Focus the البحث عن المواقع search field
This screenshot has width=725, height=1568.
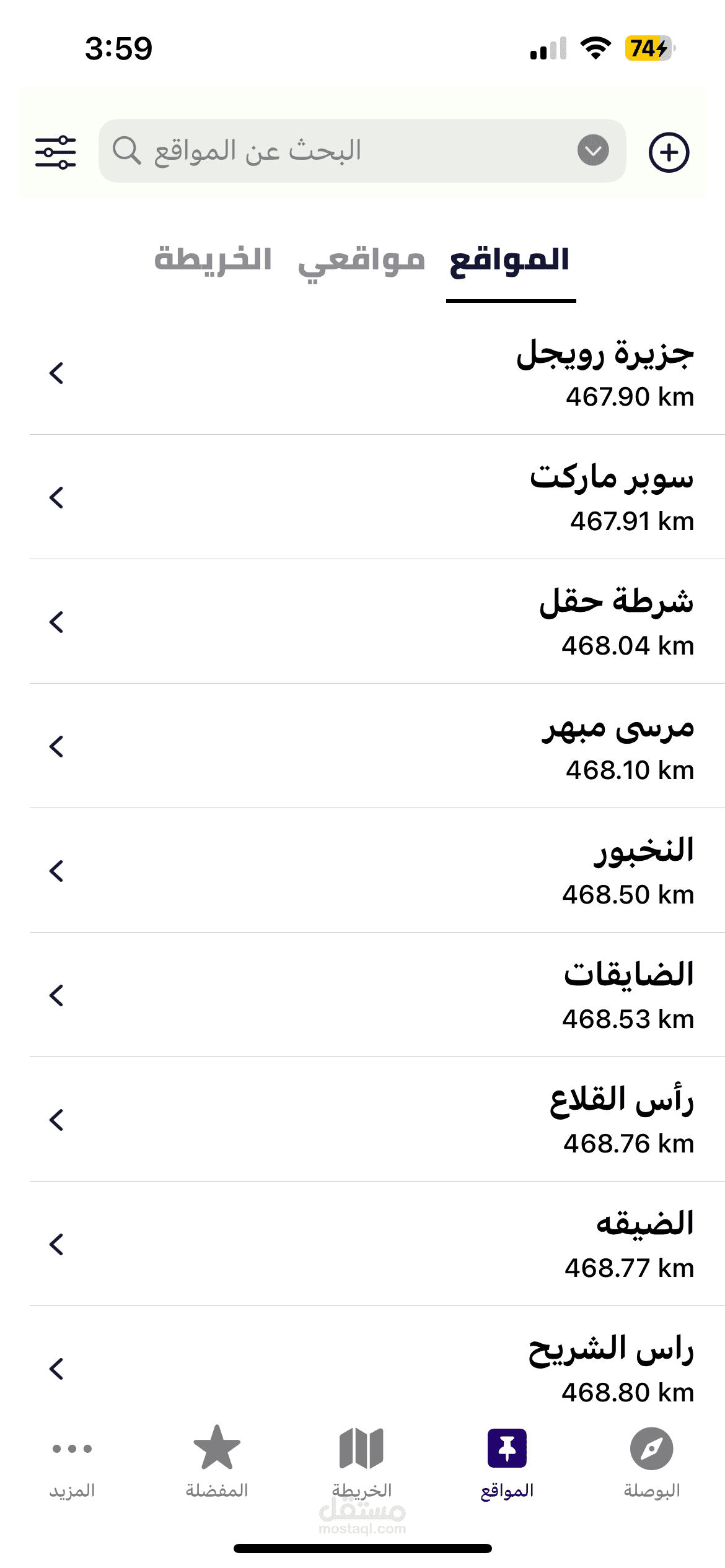[347, 150]
